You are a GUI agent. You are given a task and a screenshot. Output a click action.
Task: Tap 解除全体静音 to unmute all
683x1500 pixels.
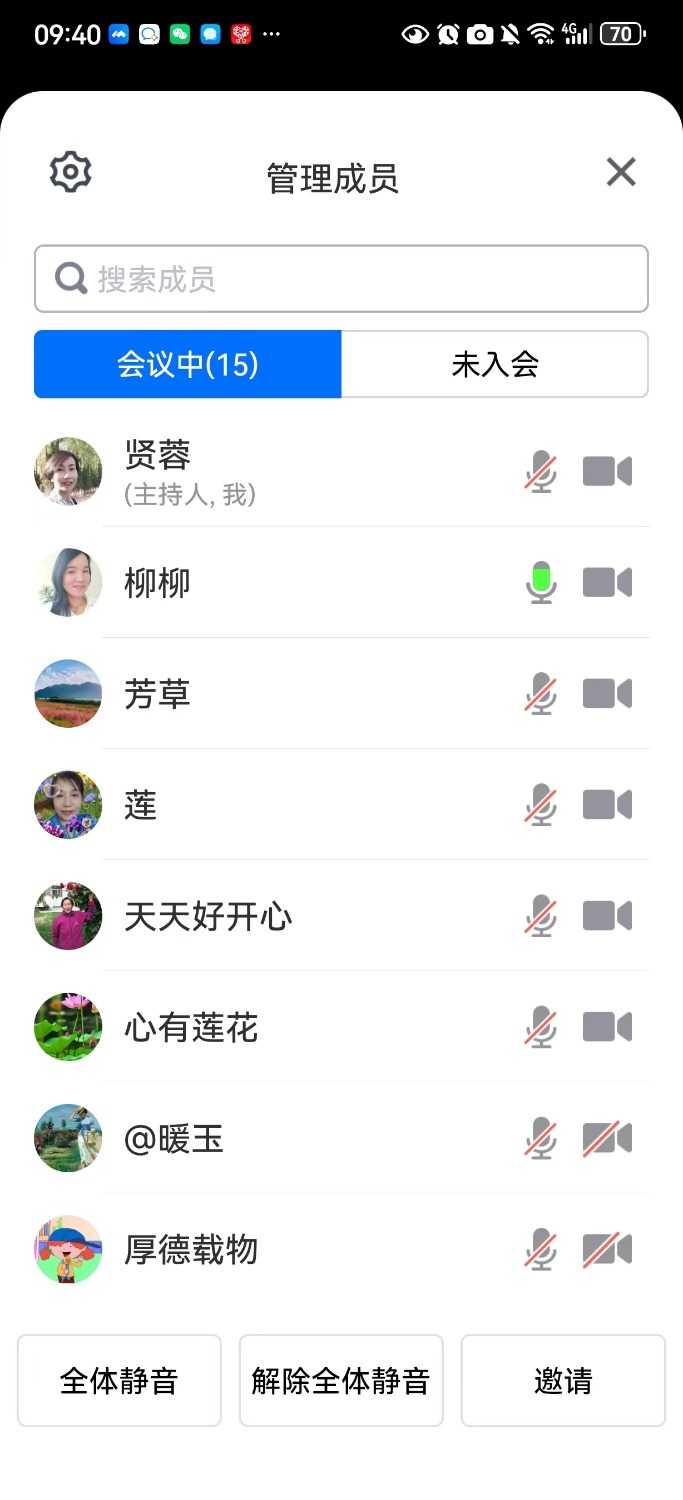(341, 1381)
